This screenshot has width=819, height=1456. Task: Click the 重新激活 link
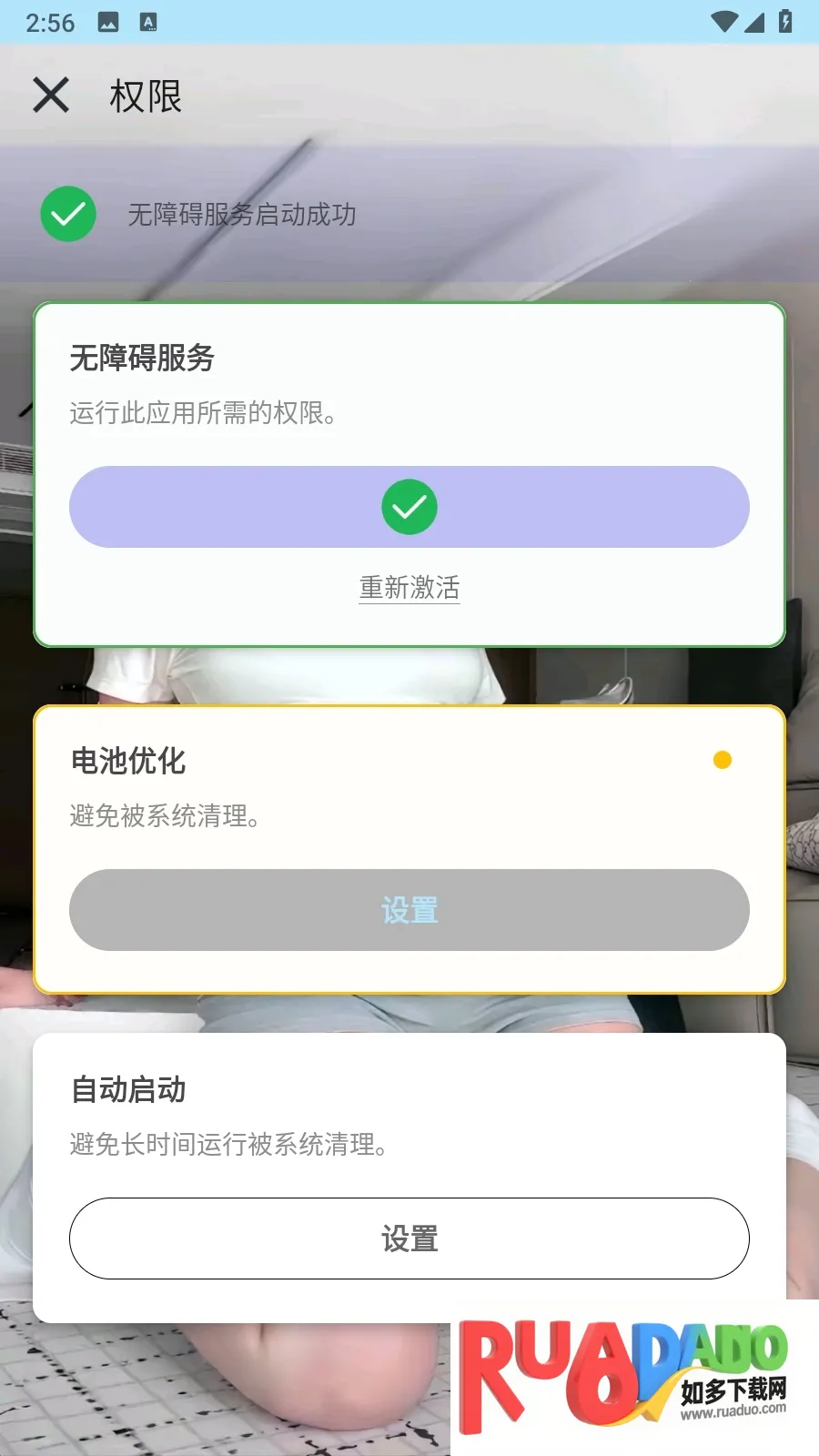click(x=409, y=587)
